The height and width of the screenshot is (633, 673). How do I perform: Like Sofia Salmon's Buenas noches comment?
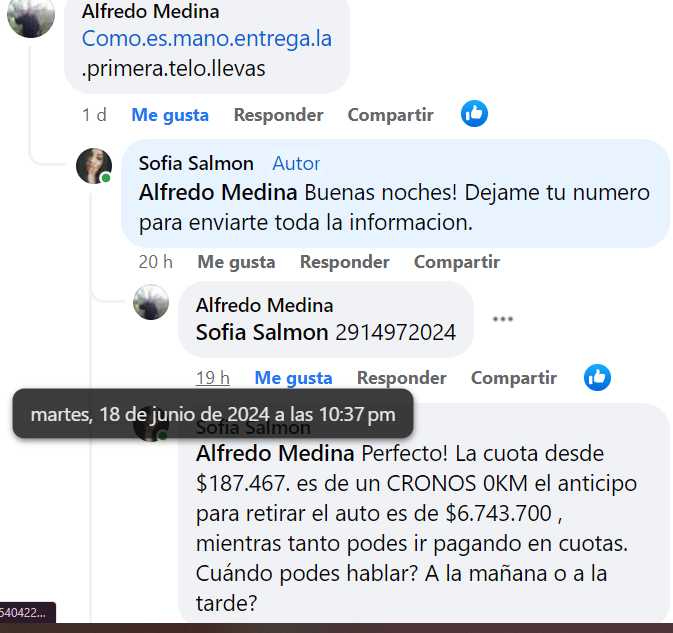(x=236, y=262)
